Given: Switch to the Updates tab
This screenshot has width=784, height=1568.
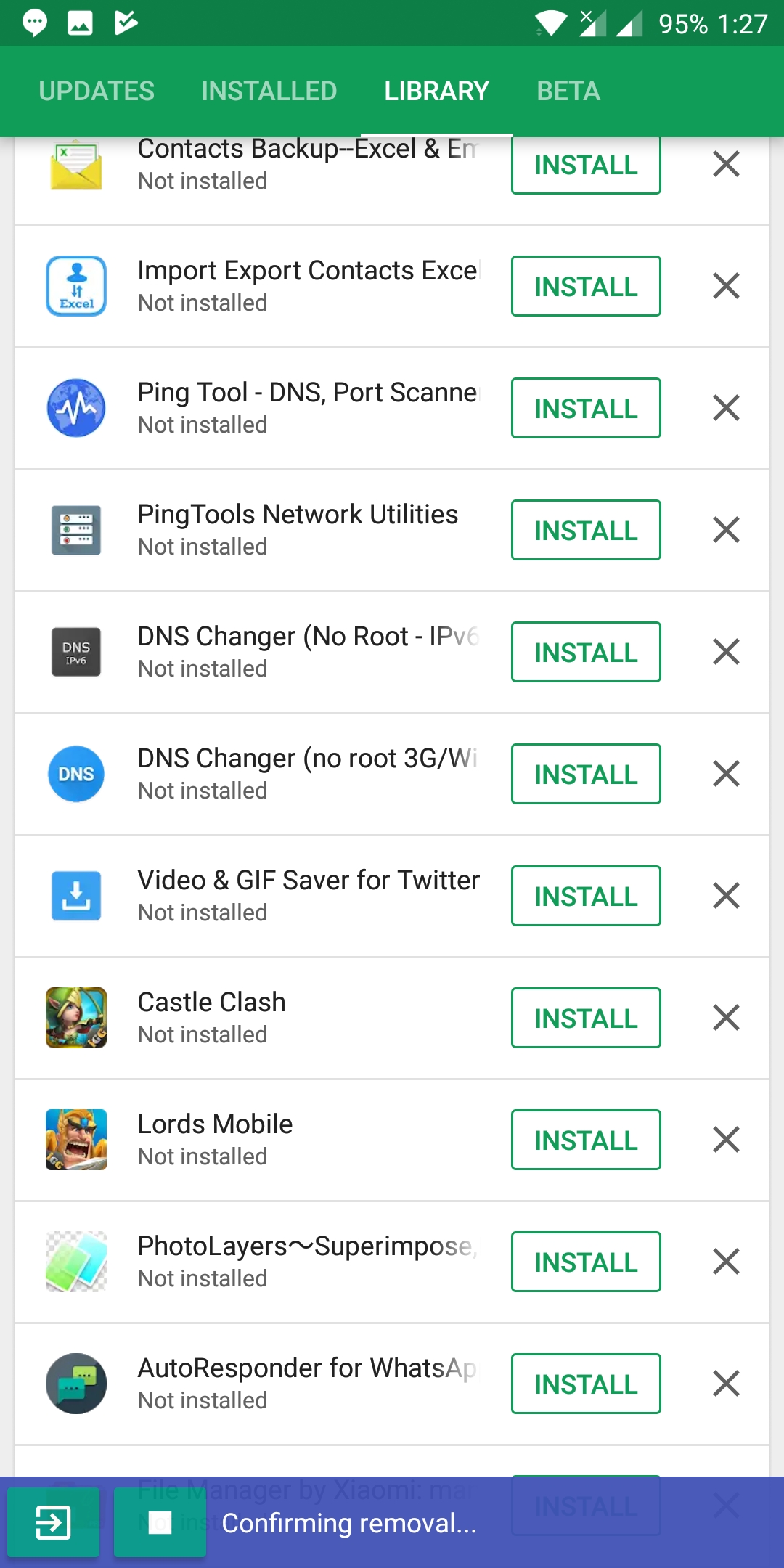Looking at the screenshot, I should coord(97,91).
